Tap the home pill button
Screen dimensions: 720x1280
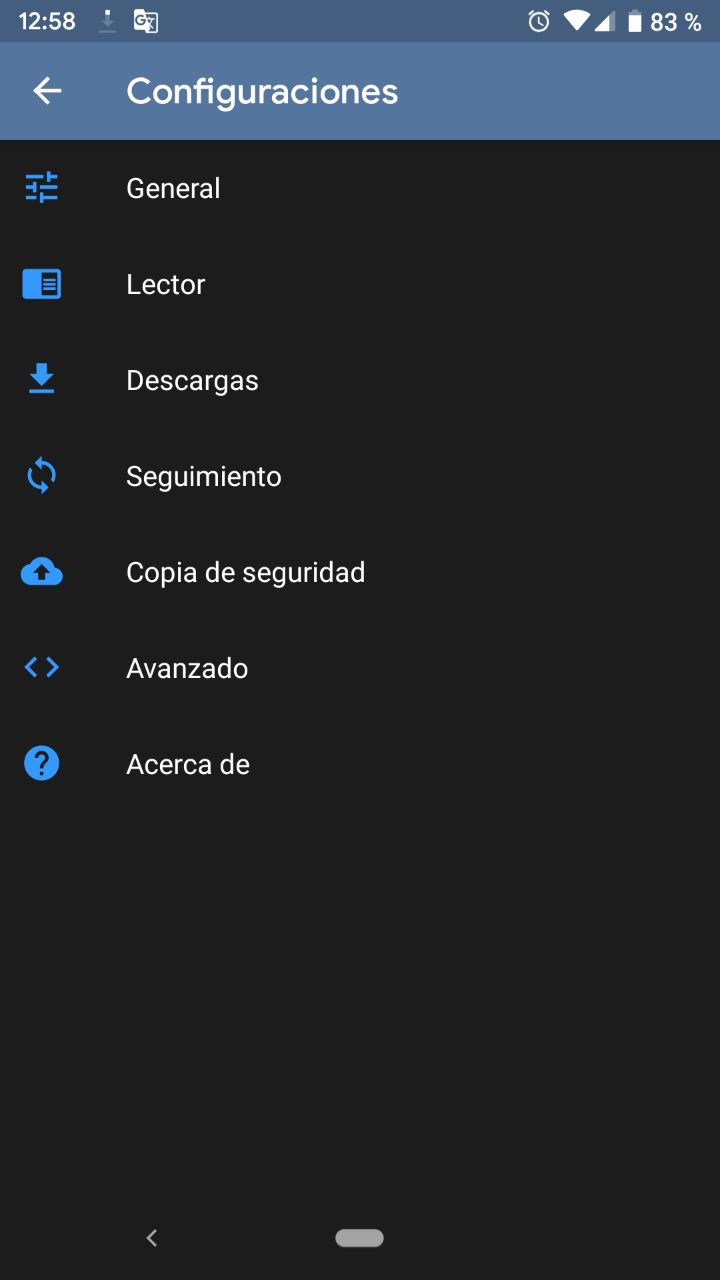[x=360, y=1238]
